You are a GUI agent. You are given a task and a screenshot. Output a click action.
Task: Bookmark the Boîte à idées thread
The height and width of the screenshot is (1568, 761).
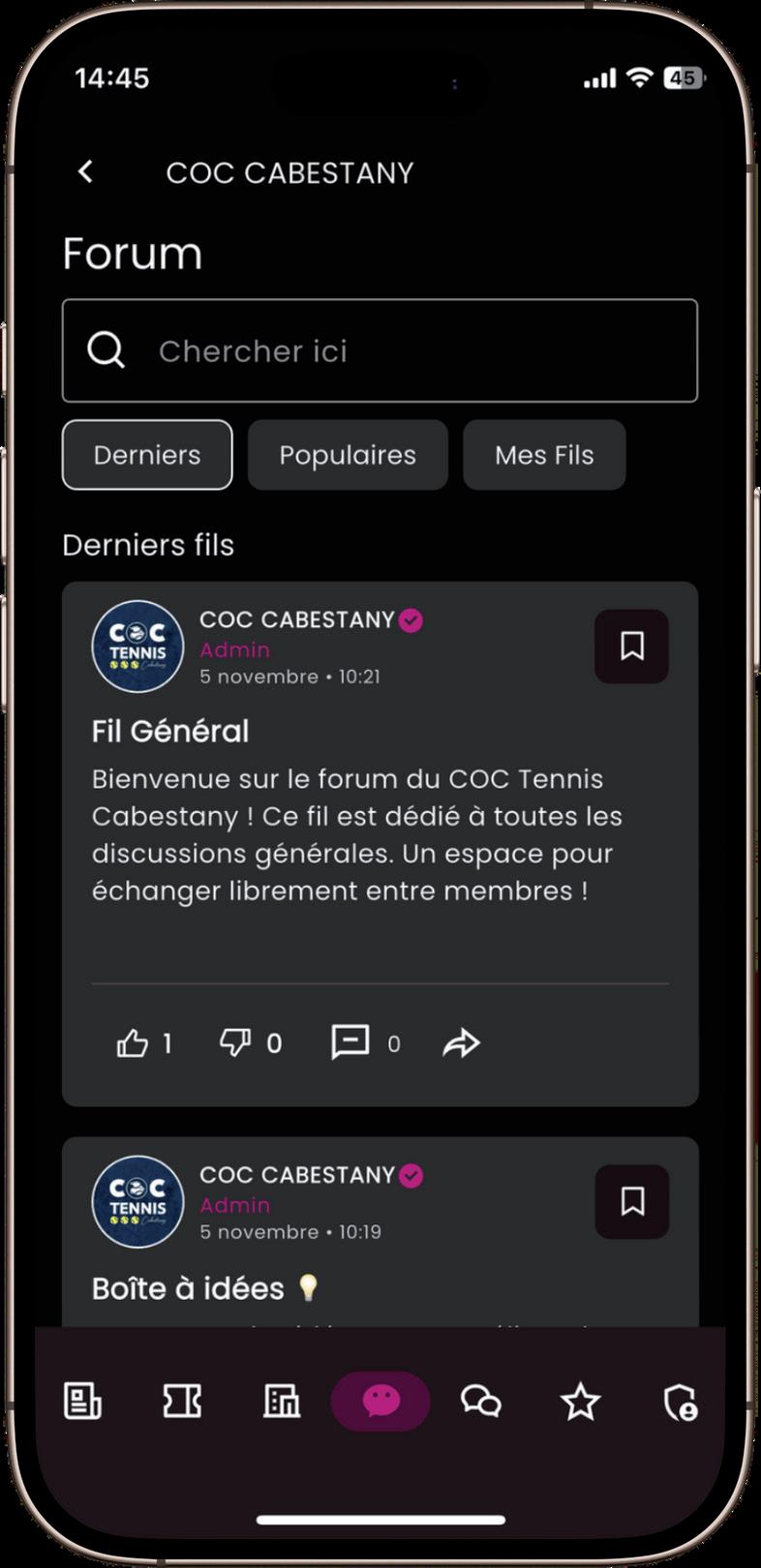631,1202
